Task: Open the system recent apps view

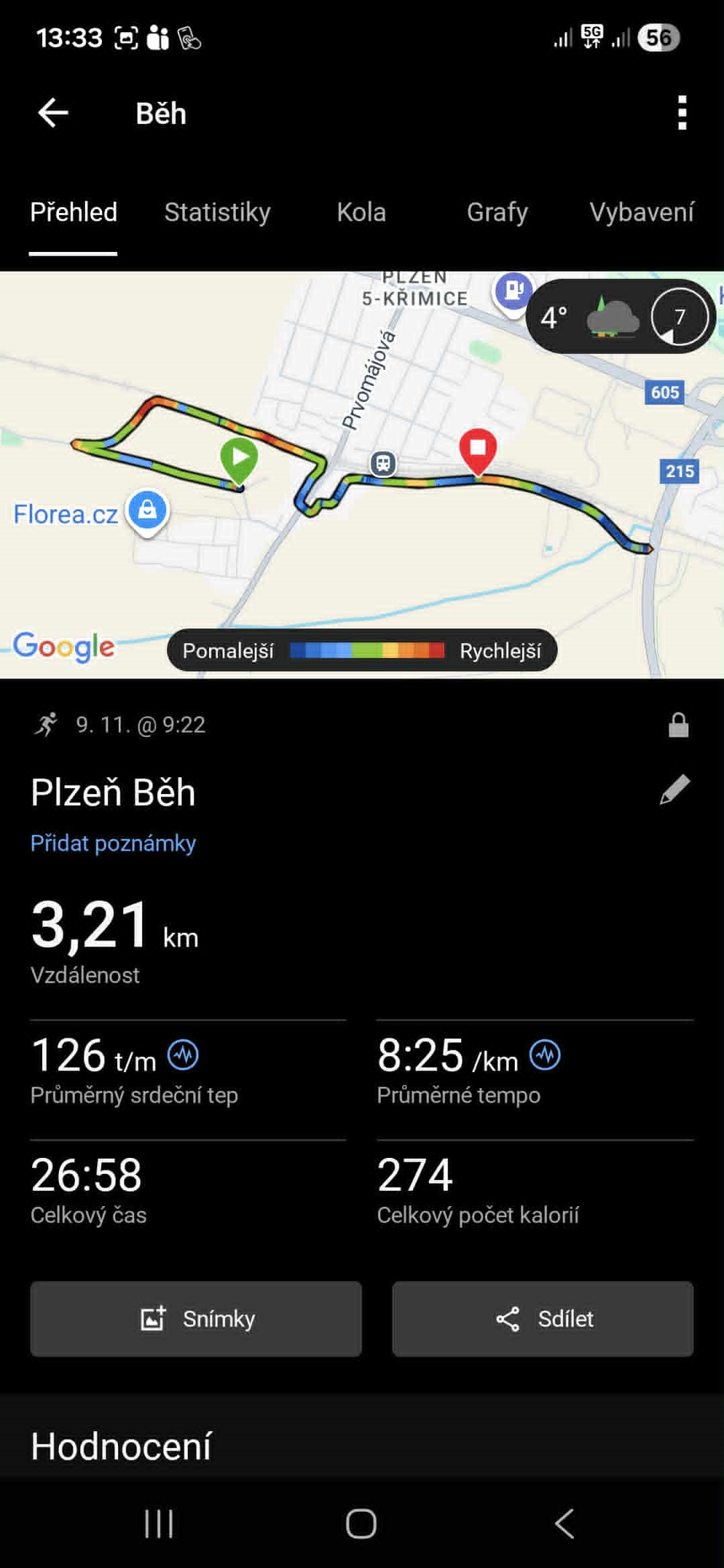Action: click(x=159, y=1524)
